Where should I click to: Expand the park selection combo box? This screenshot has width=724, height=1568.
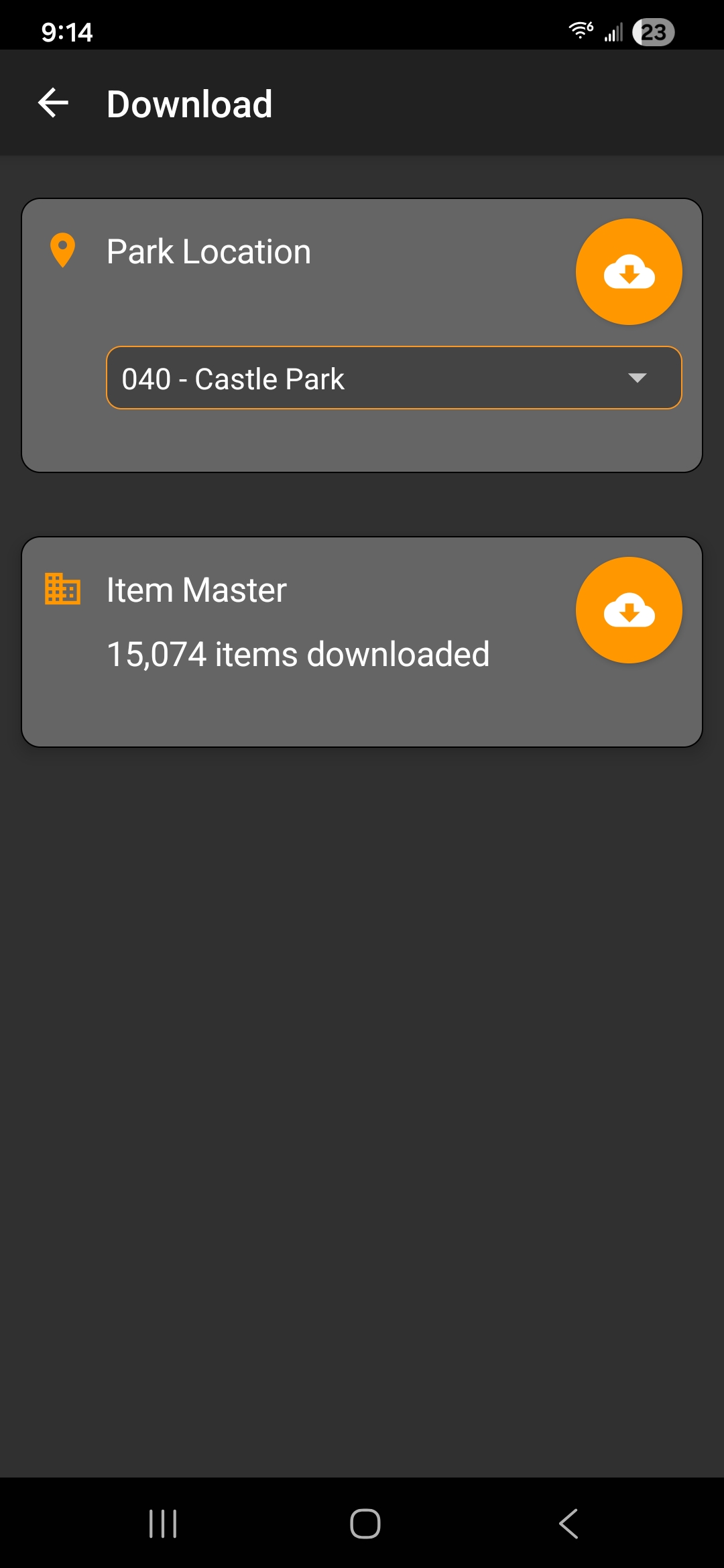(394, 378)
